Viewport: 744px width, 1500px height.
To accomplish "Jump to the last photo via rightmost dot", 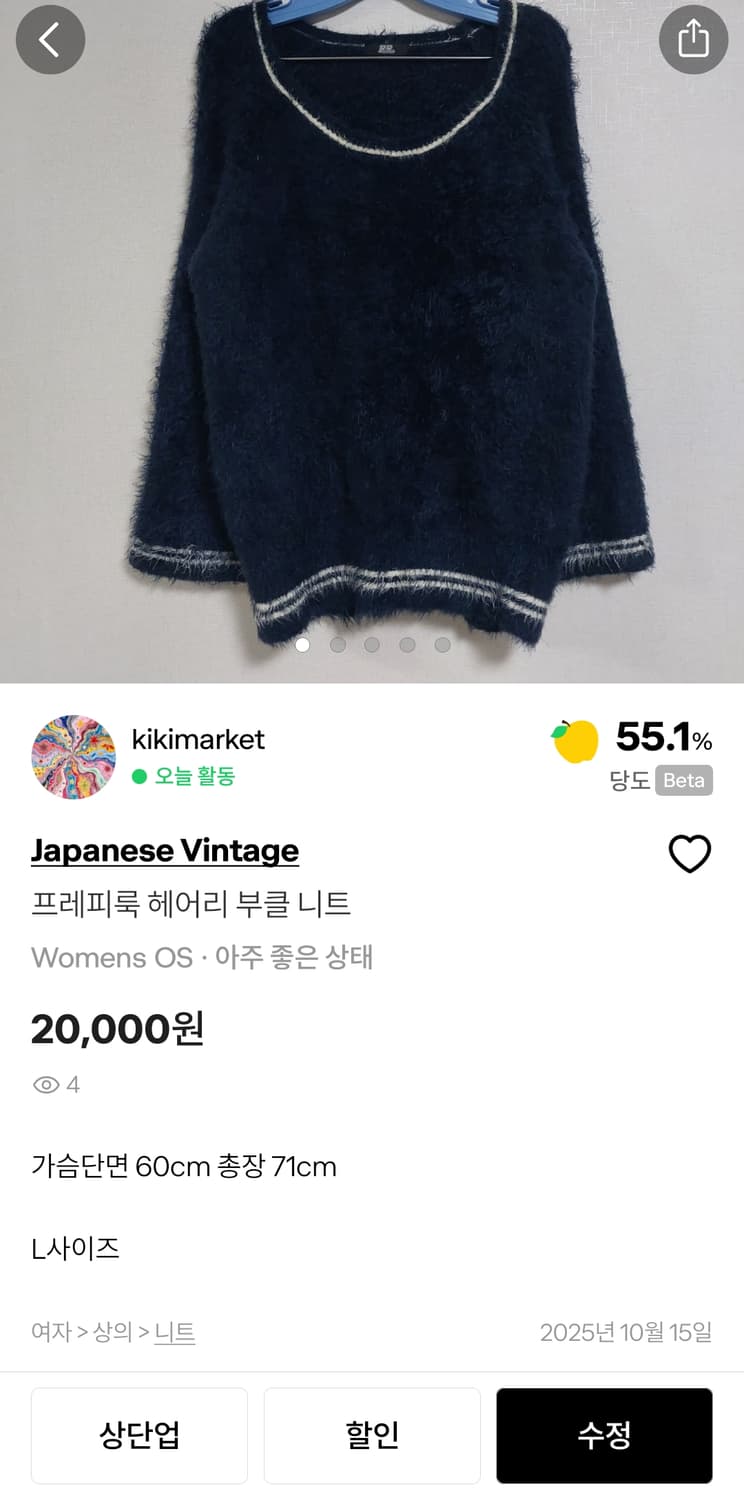I will (x=443, y=645).
